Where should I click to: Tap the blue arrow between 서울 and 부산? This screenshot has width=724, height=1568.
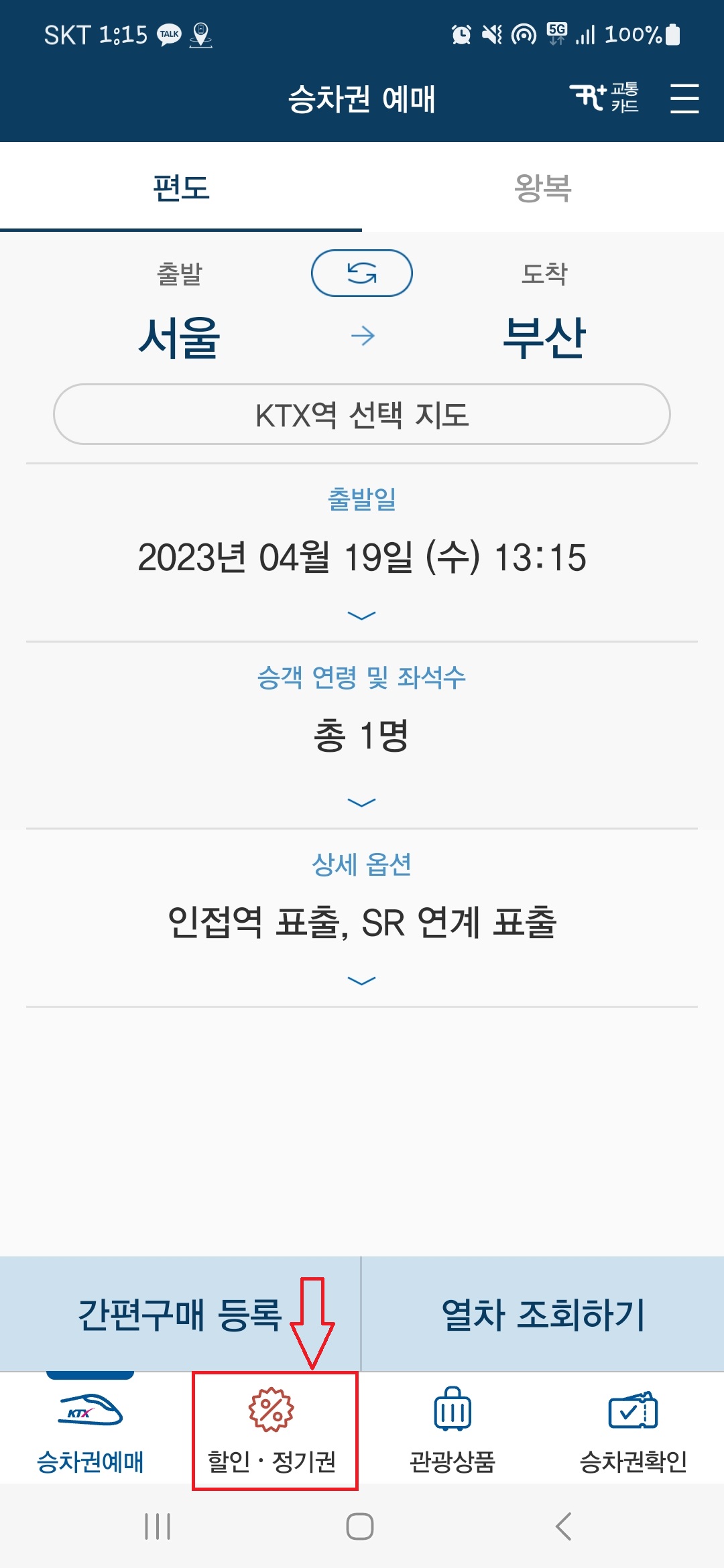(363, 337)
